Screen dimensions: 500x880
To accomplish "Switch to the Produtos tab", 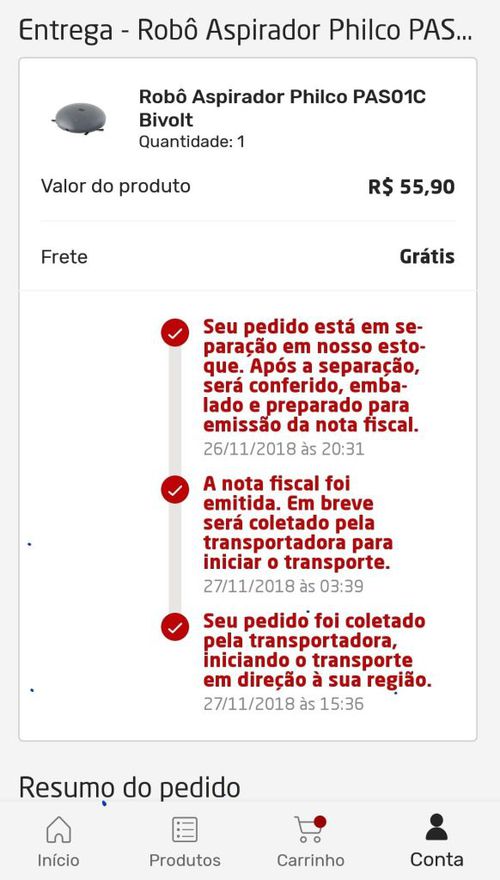I will [x=185, y=841].
